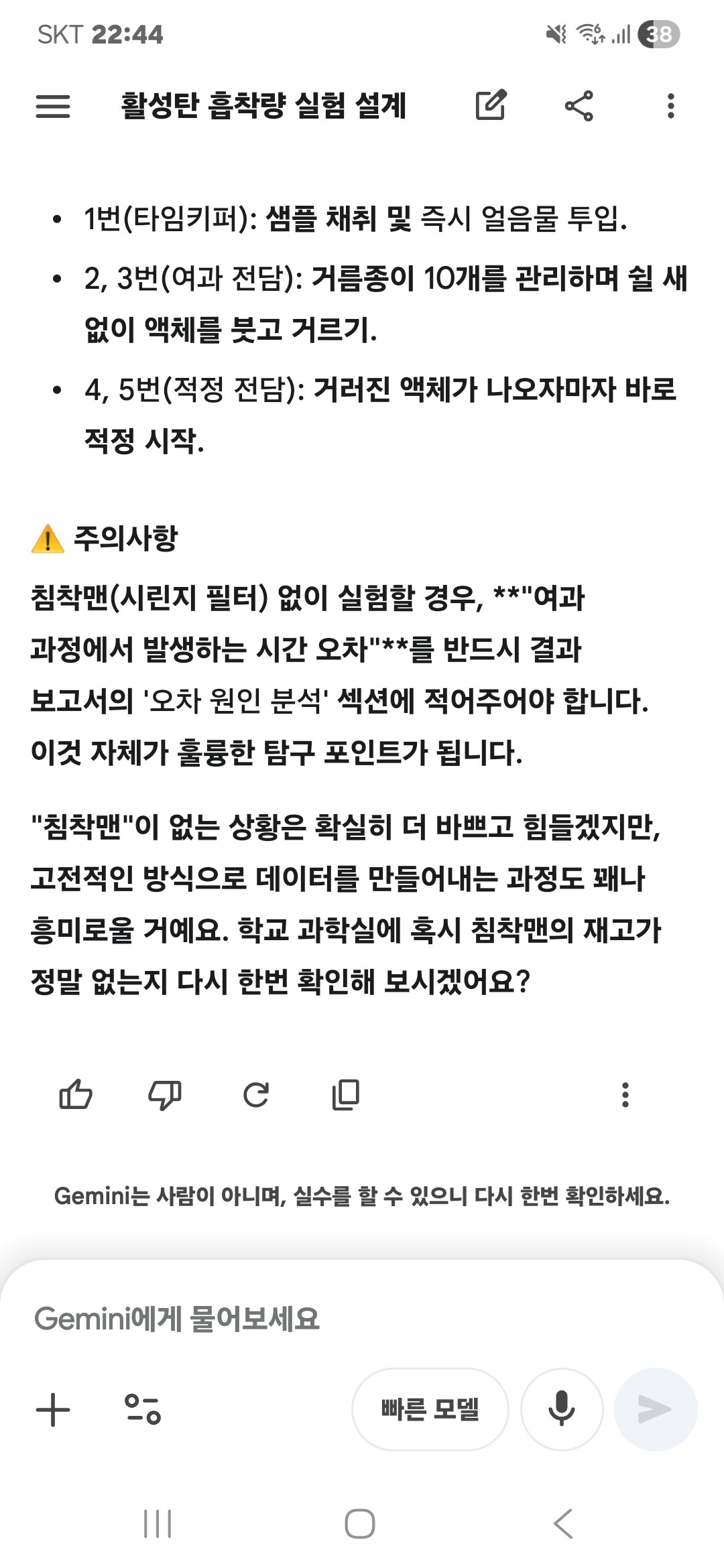This screenshot has width=724, height=1568.
Task: Open recent apps from navigation bar
Action: (x=158, y=1524)
